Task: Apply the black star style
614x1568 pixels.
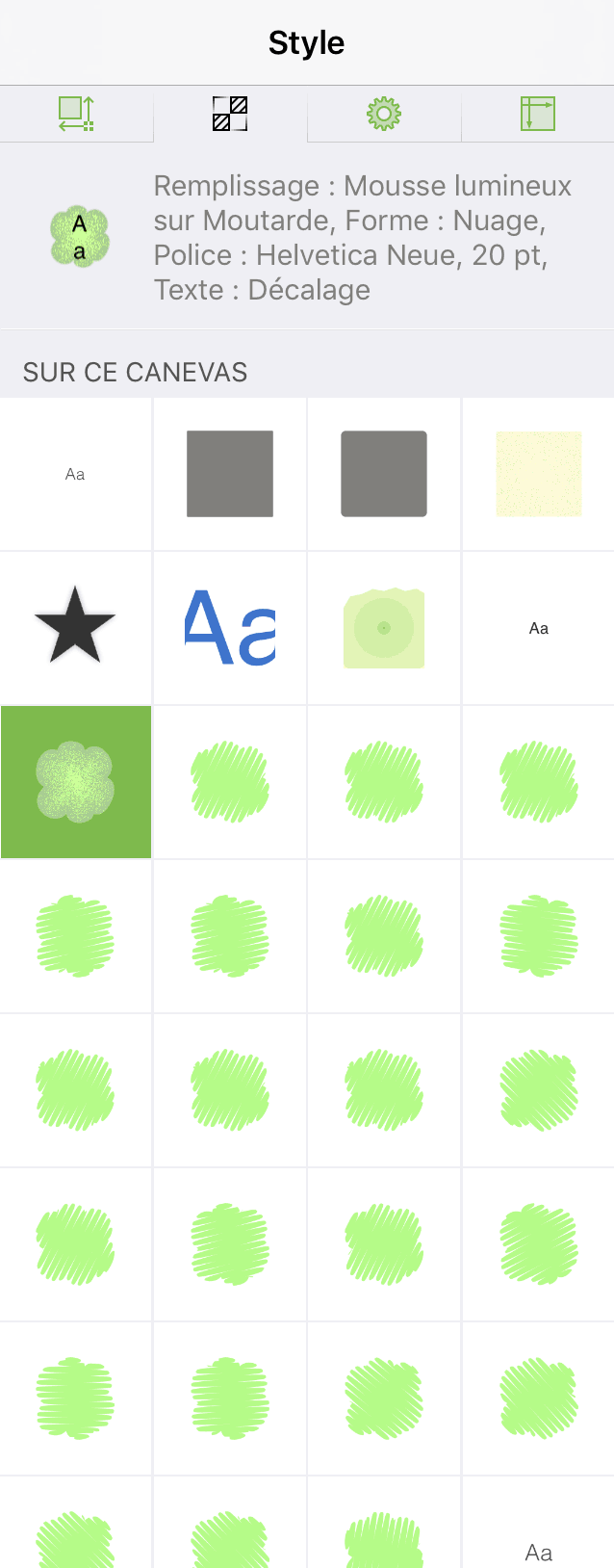Action: [75, 627]
